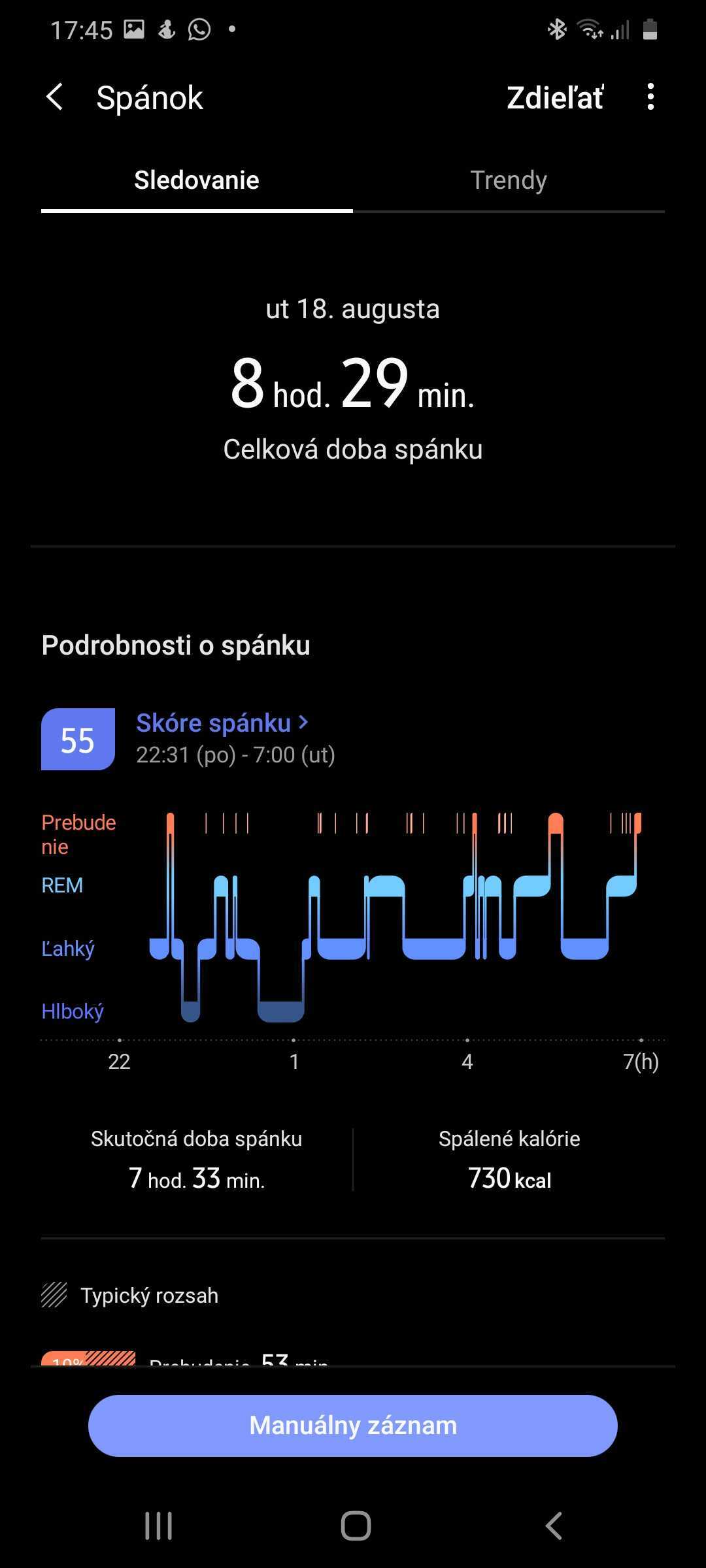Go to the home screen

[356, 1526]
